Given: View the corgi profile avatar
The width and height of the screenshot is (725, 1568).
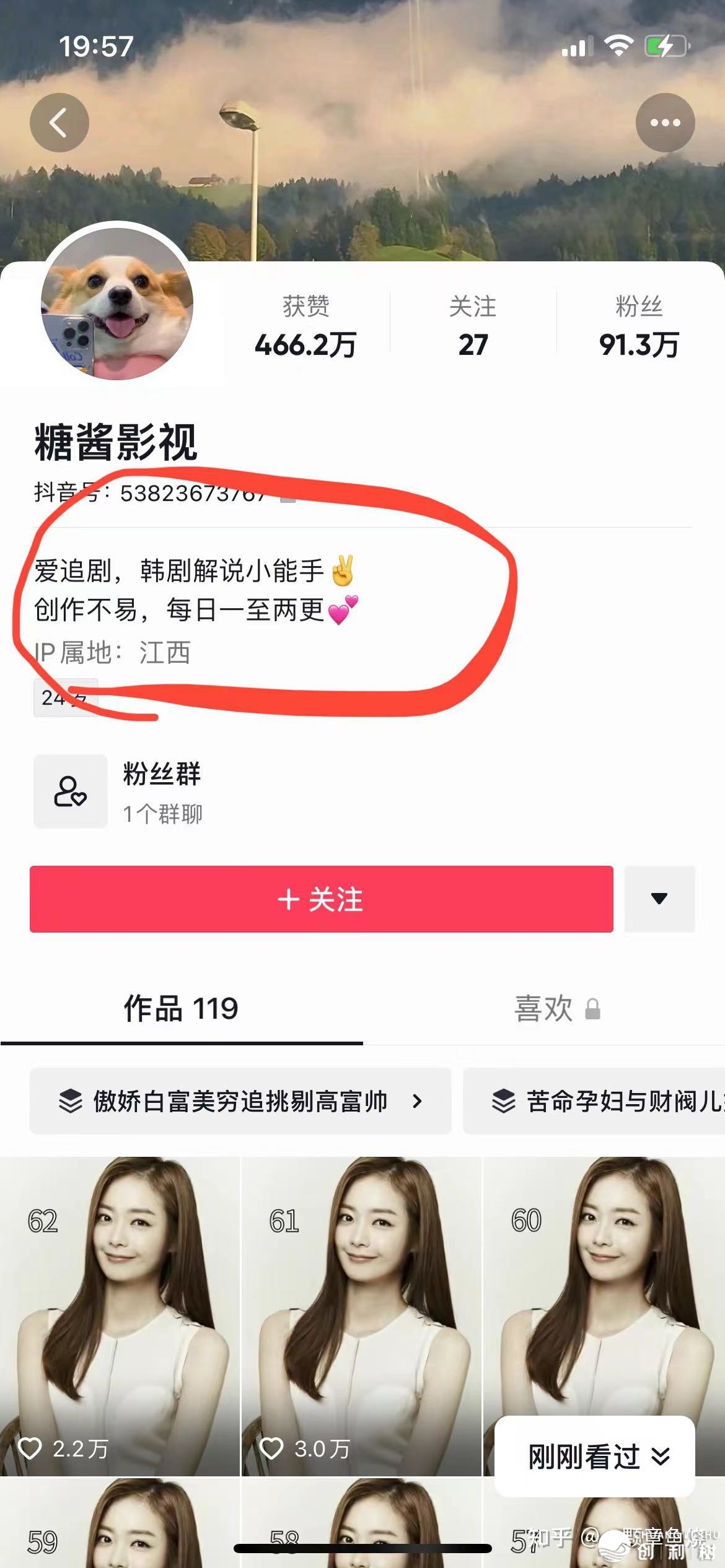Looking at the screenshot, I should coord(117,303).
